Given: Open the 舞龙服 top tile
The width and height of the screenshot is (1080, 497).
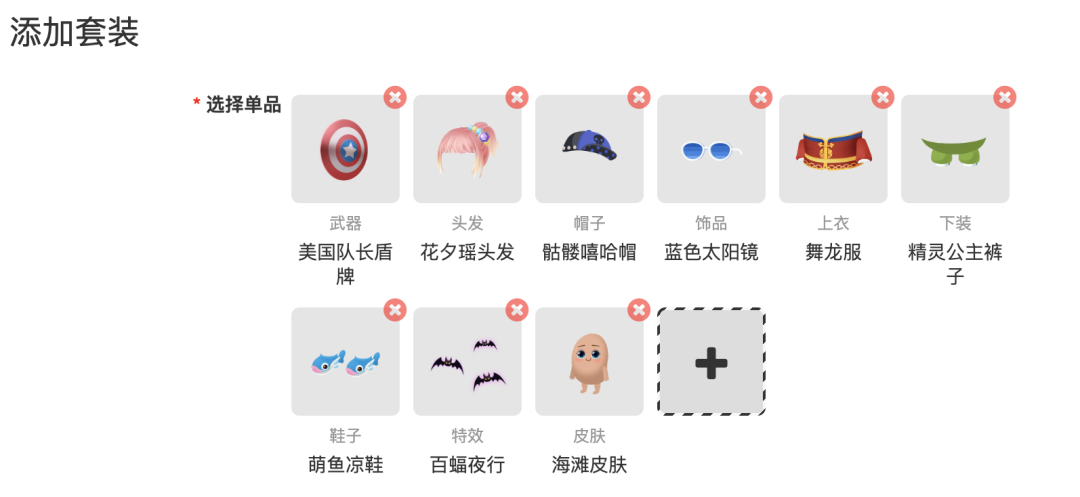Looking at the screenshot, I should [833, 150].
